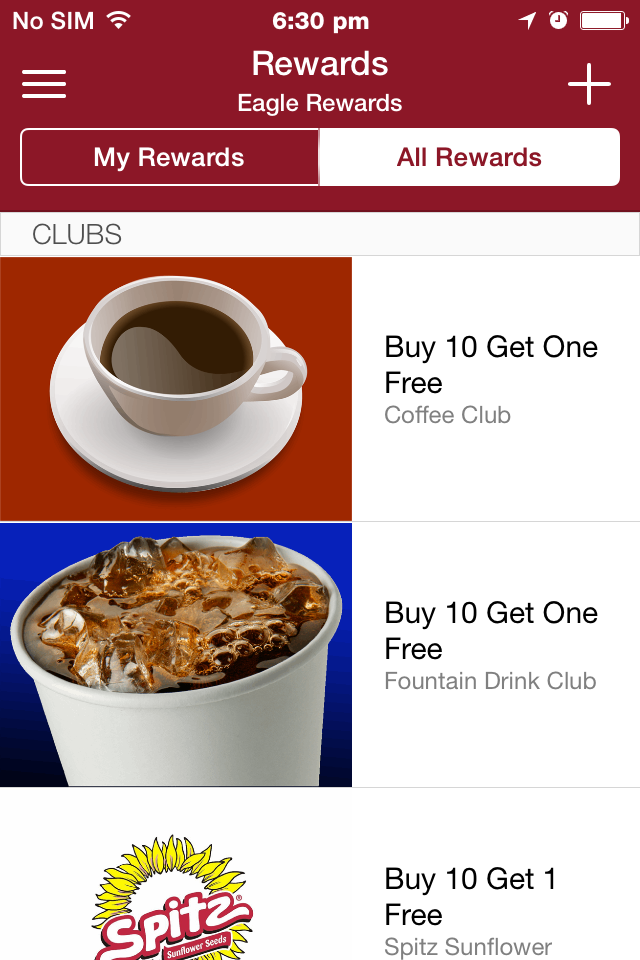The width and height of the screenshot is (640, 960).
Task: View the Fountain Drink Club offer
Action: (320, 654)
